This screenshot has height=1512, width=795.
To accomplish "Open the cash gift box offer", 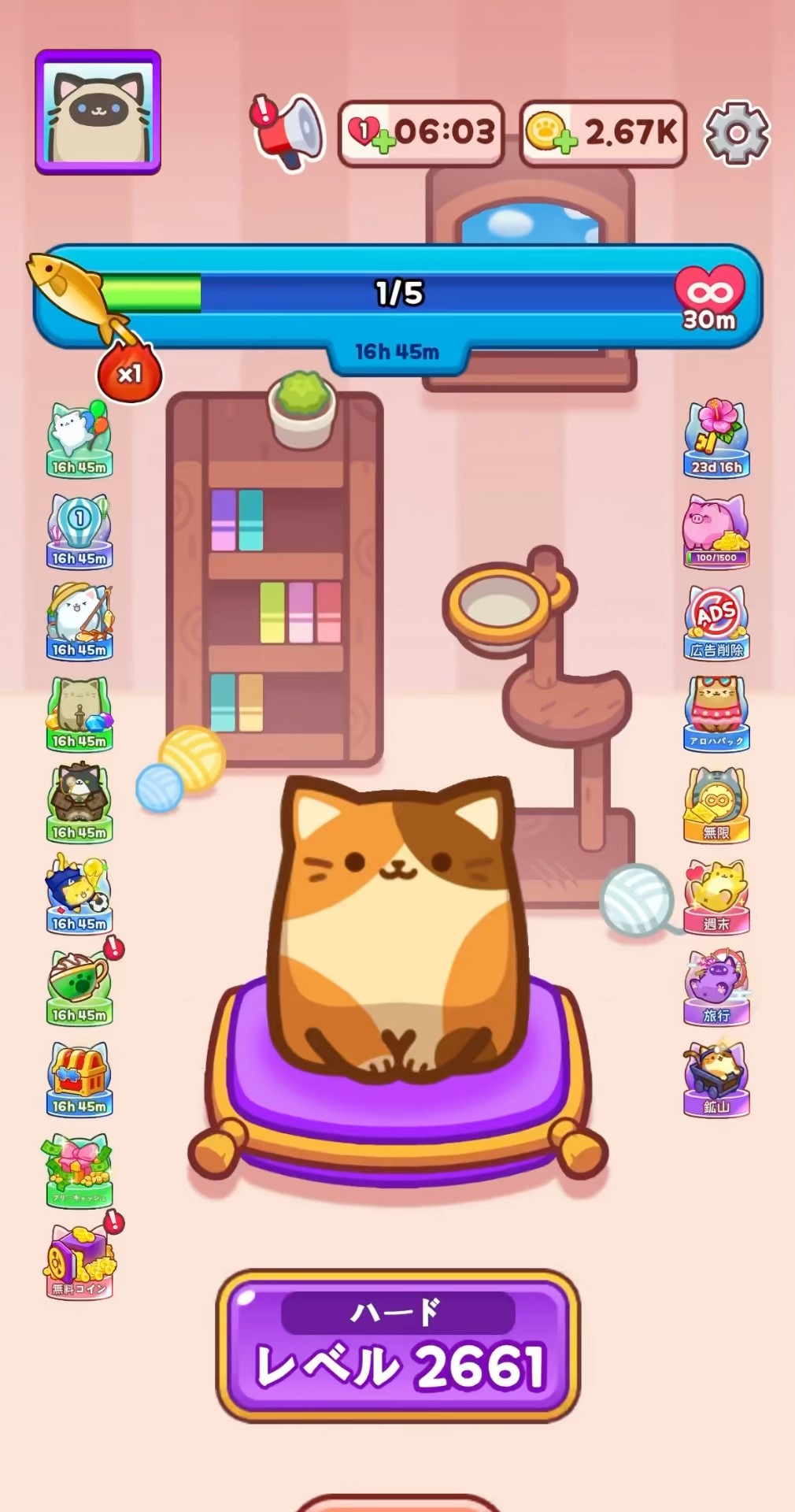I will (x=79, y=1170).
